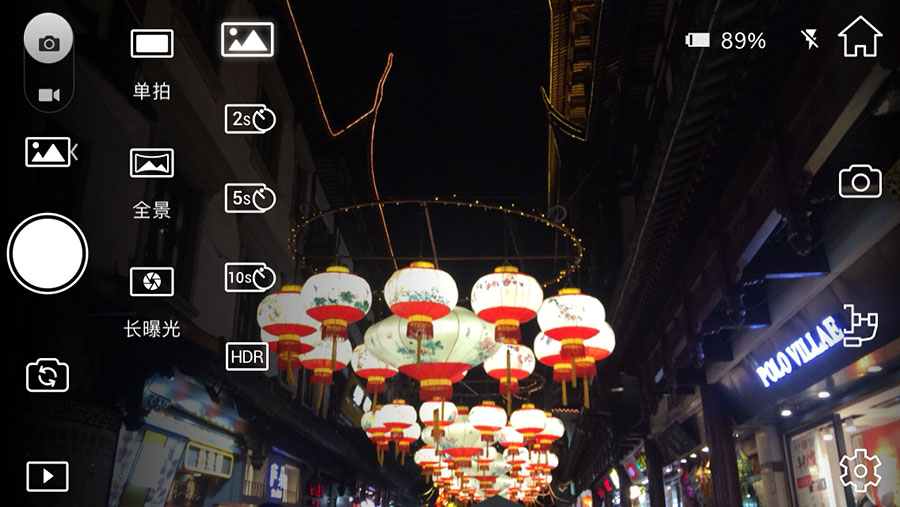Open camera parameters on the right
Screen dimensions: 900x507
[x=860, y=181]
